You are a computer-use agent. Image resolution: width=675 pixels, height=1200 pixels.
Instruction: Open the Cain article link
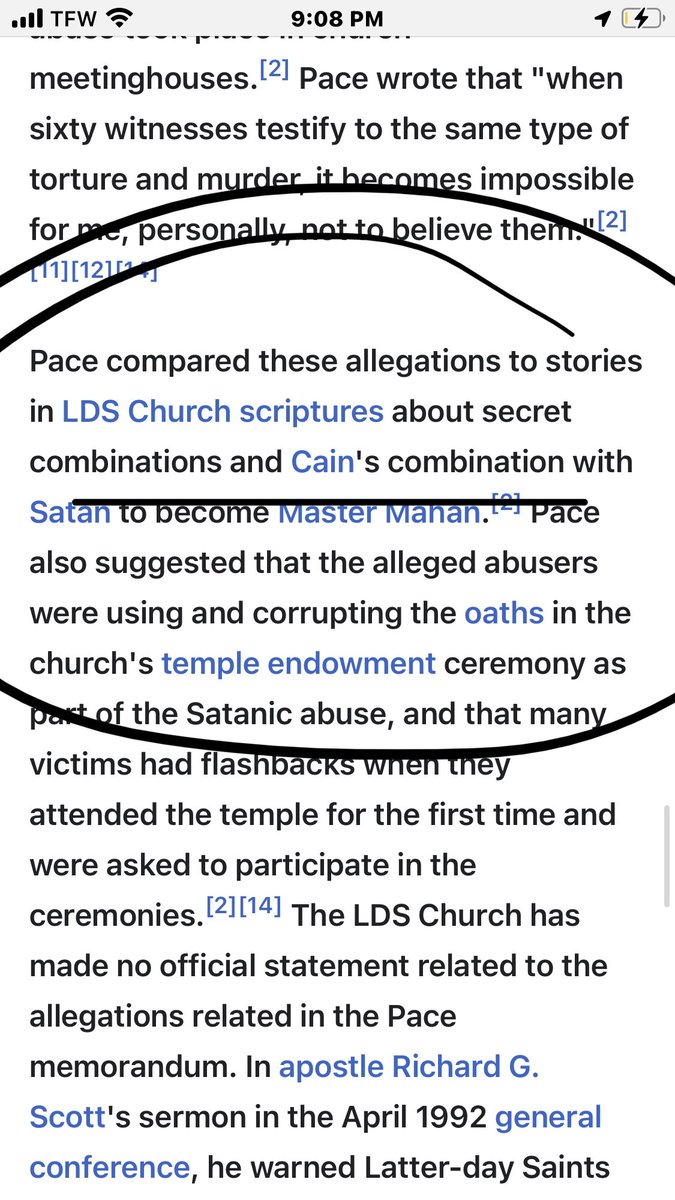[x=323, y=461]
